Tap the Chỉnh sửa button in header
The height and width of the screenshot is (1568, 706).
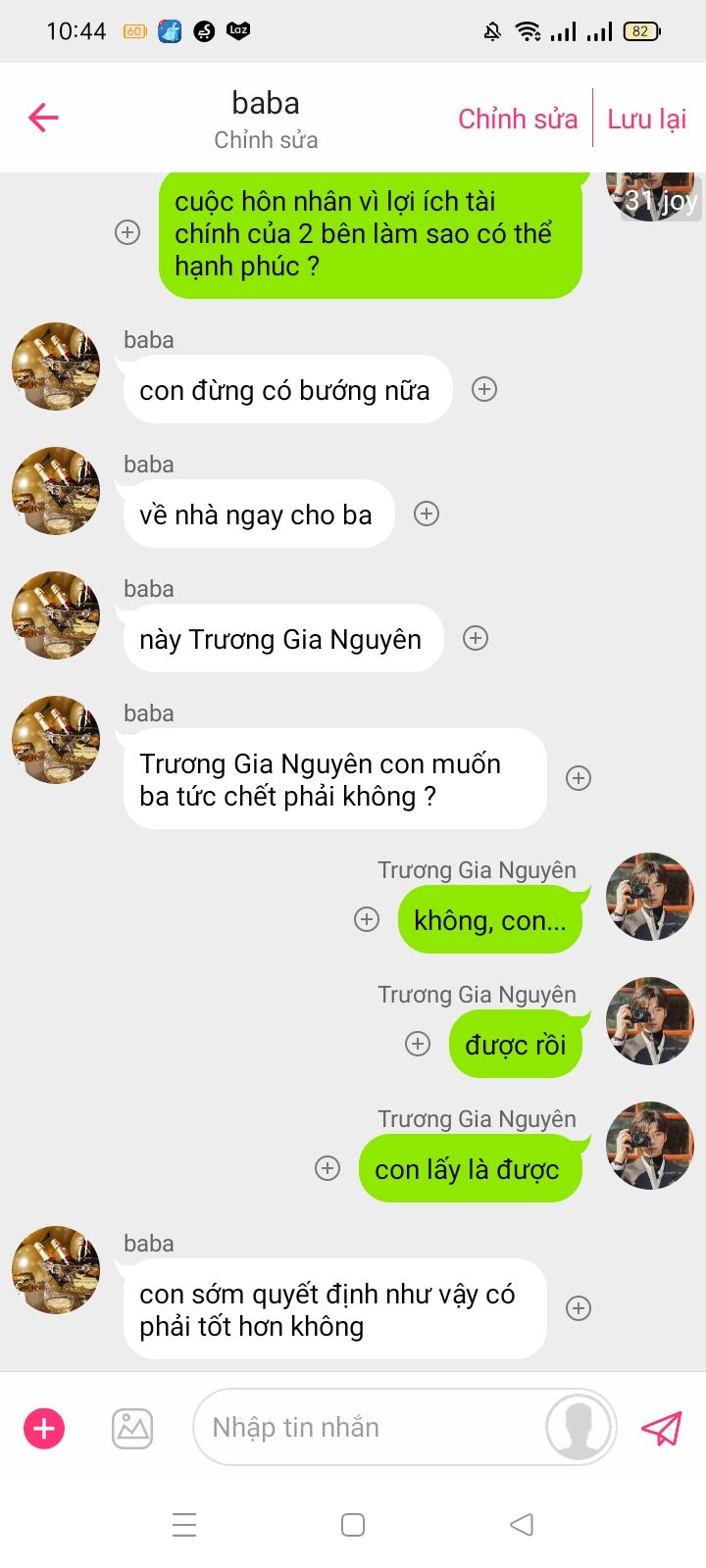click(518, 119)
